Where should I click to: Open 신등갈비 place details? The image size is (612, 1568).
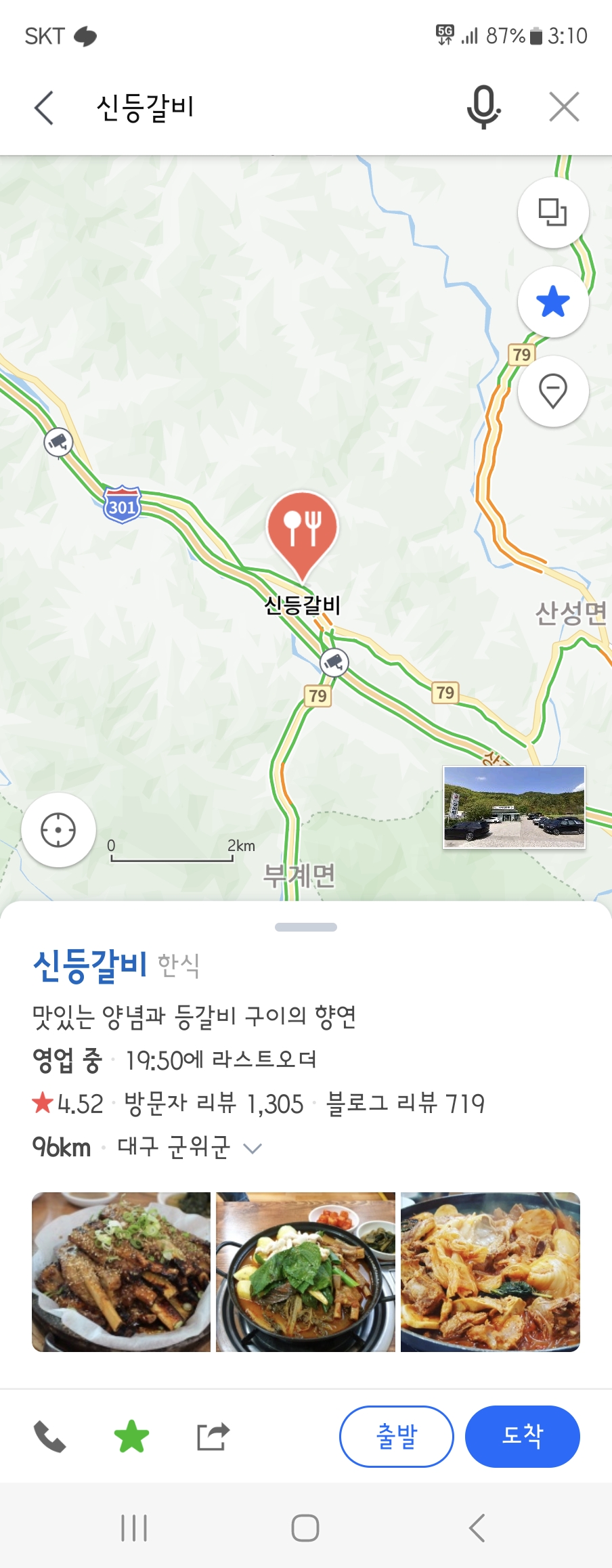pyautogui.click(x=90, y=965)
